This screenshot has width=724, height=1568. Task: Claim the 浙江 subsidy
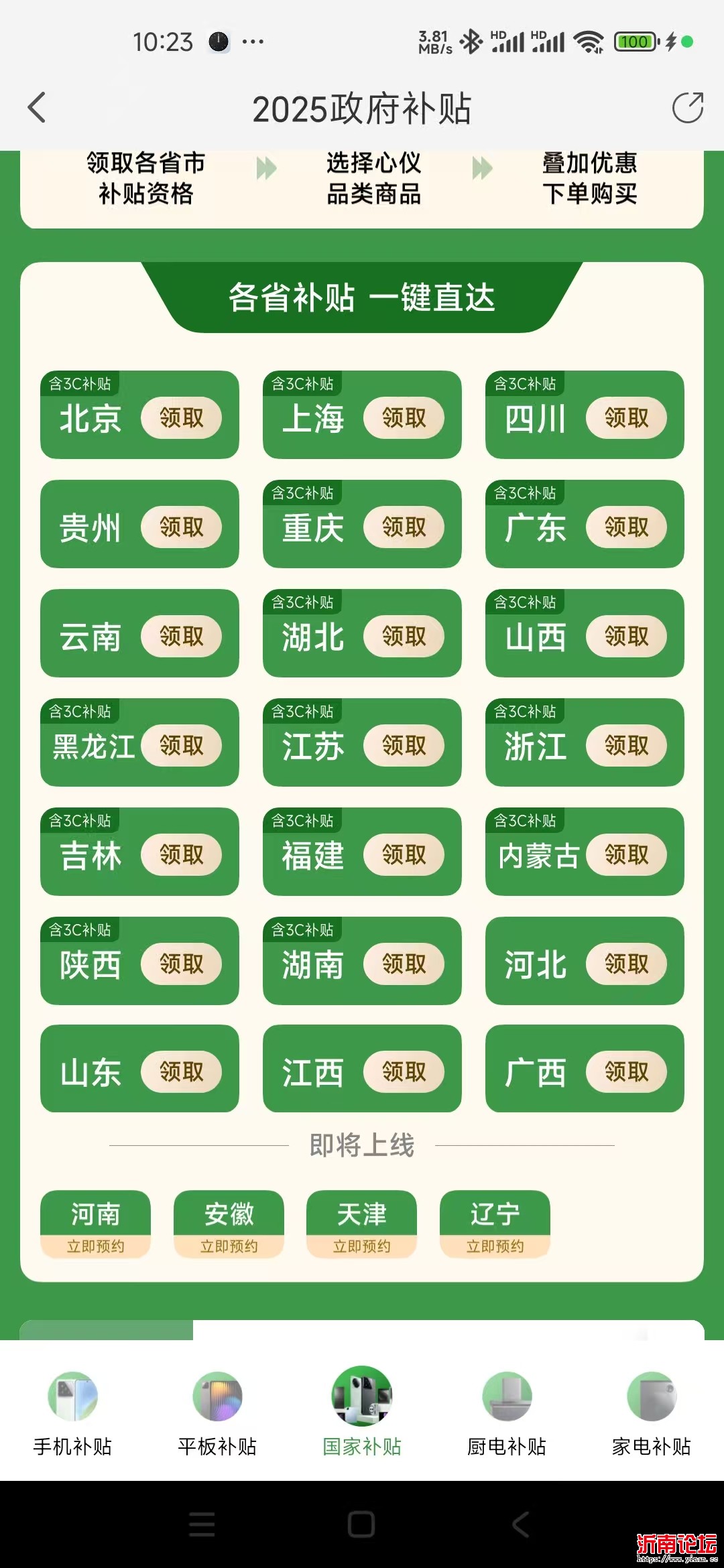pos(626,745)
